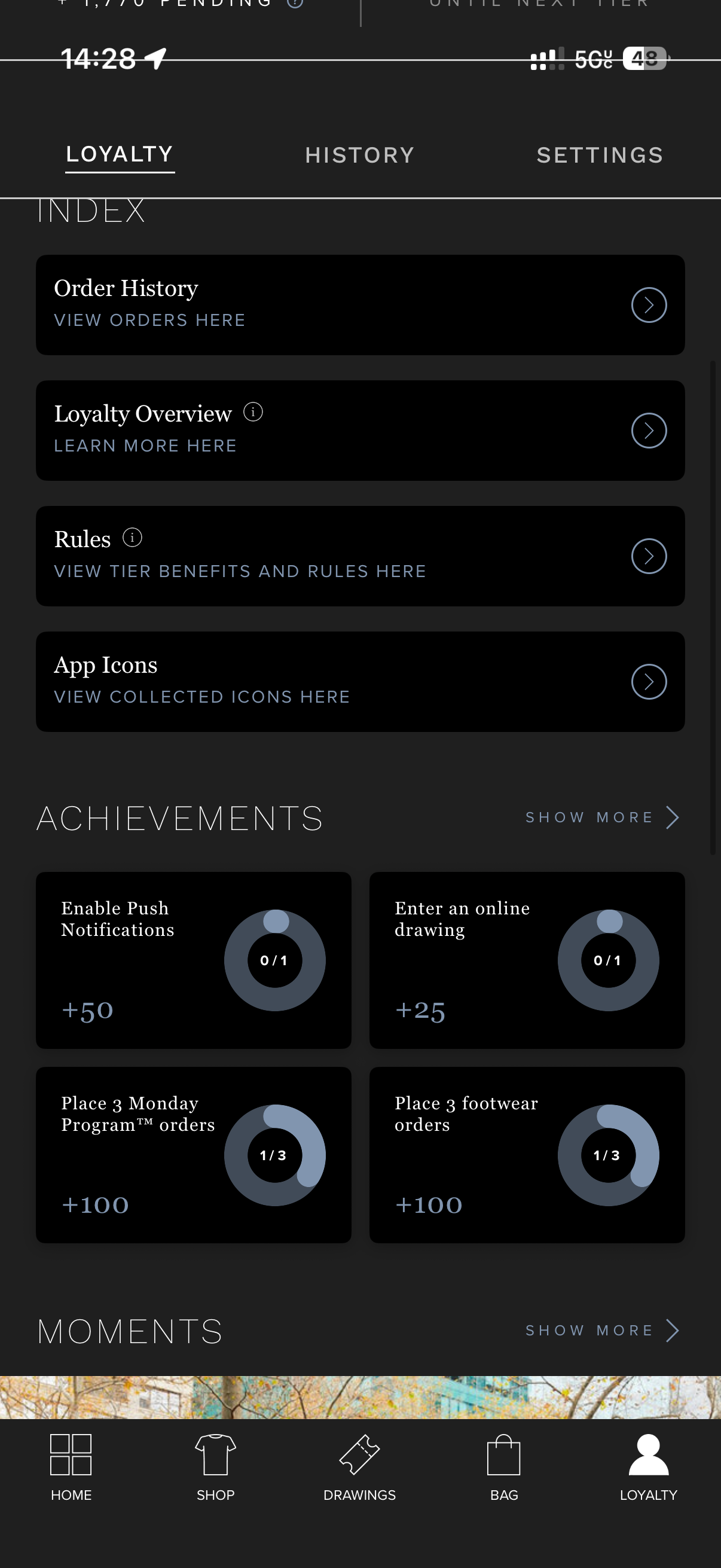Image resolution: width=721 pixels, height=1568 pixels.
Task: Open Enter an online drawing achievement
Action: coord(527,960)
